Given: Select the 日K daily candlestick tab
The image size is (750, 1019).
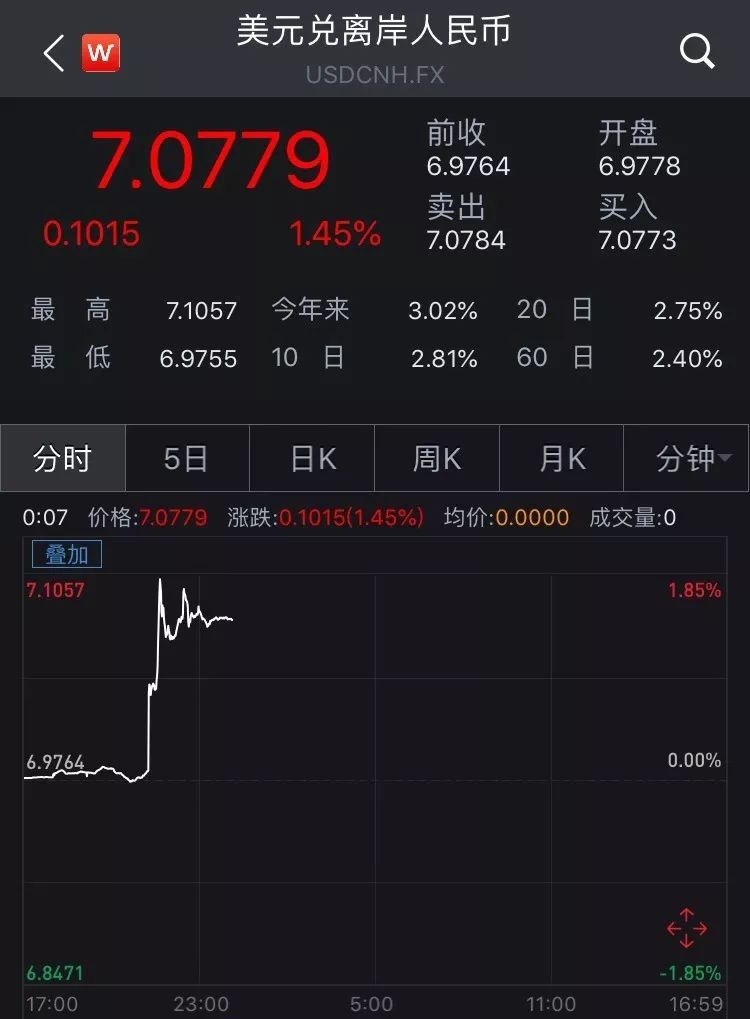Looking at the screenshot, I should 311,458.
